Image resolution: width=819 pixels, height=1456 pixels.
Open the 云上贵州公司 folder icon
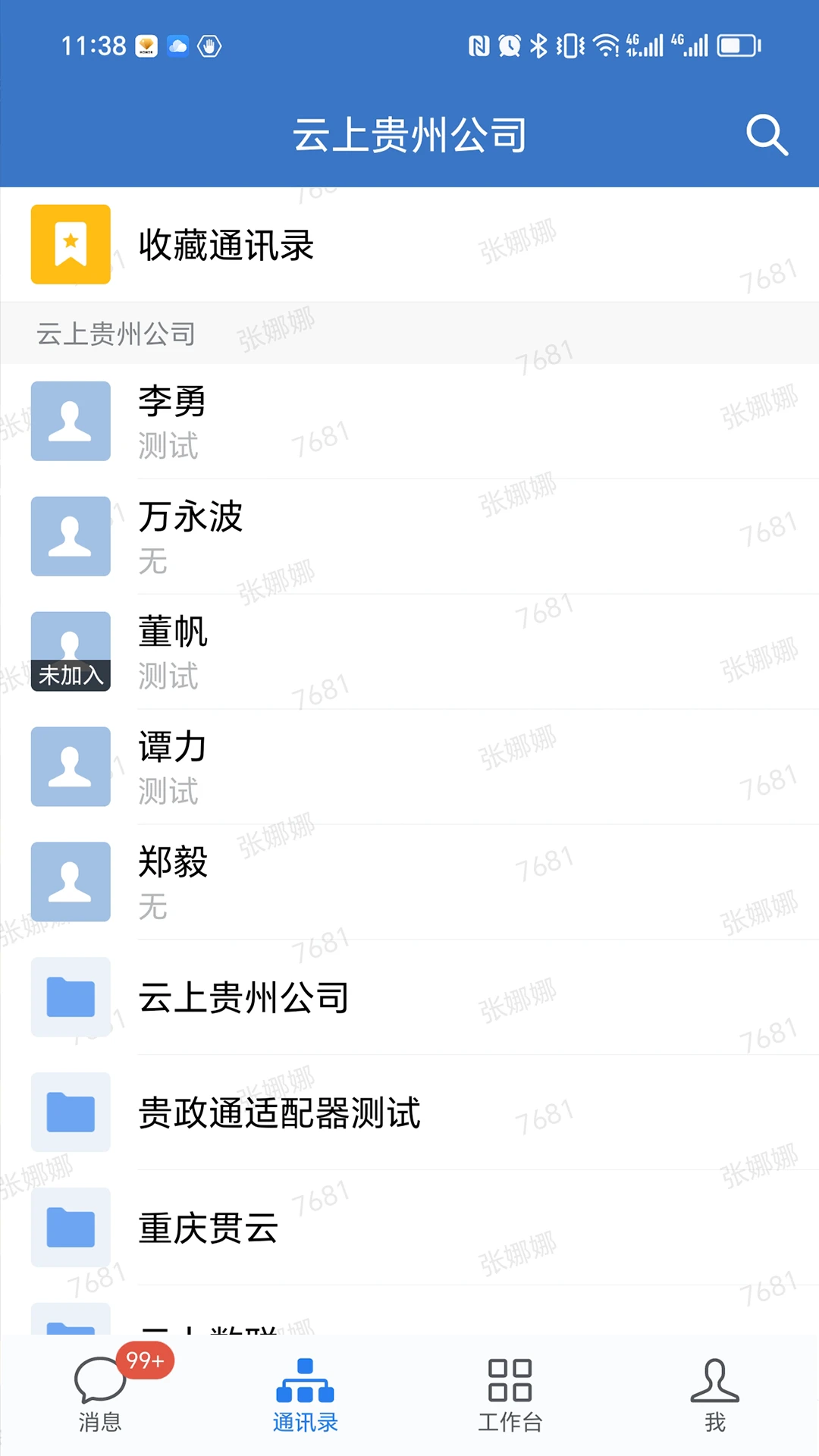[70, 997]
